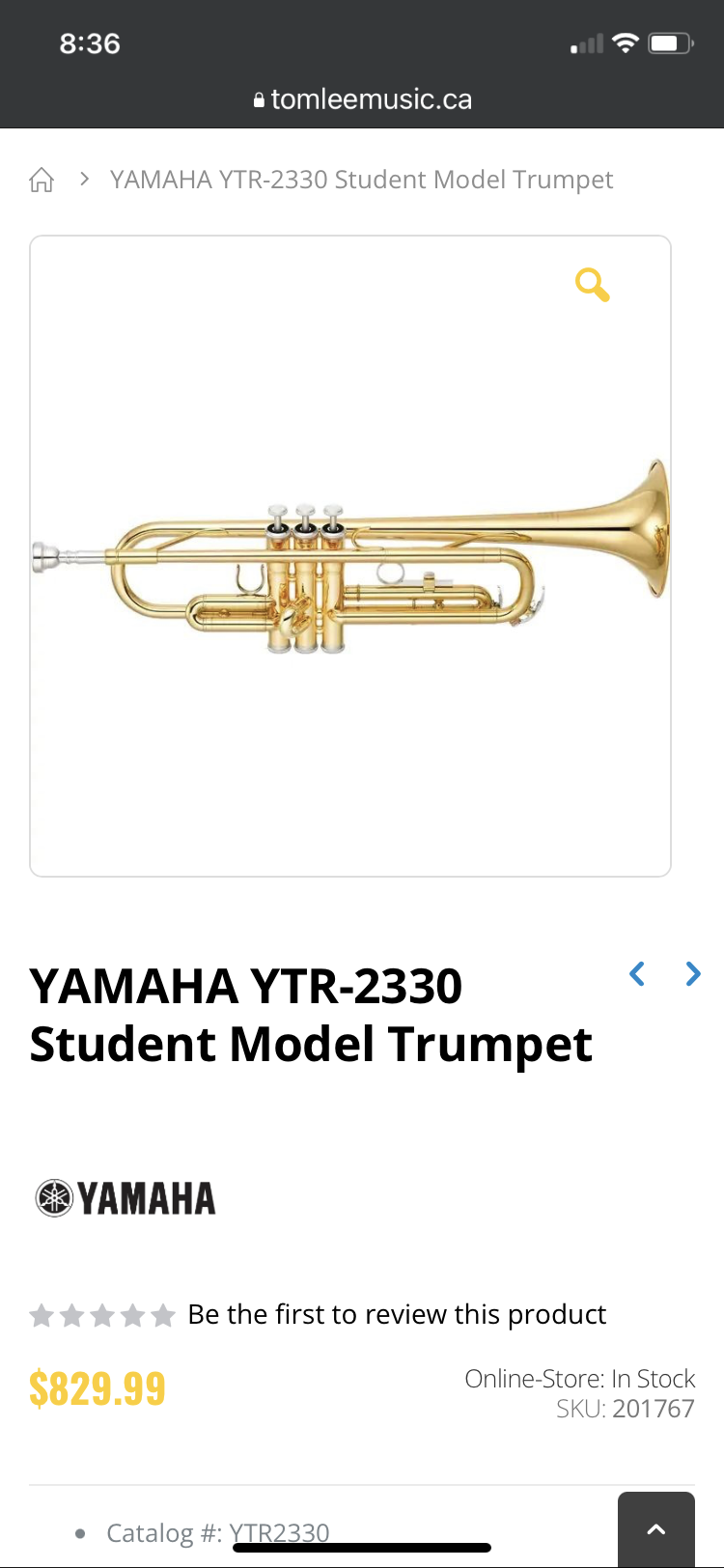Viewport: 724px width, 1568px height.
Task: Open the trumpet product image
Action: point(350,556)
